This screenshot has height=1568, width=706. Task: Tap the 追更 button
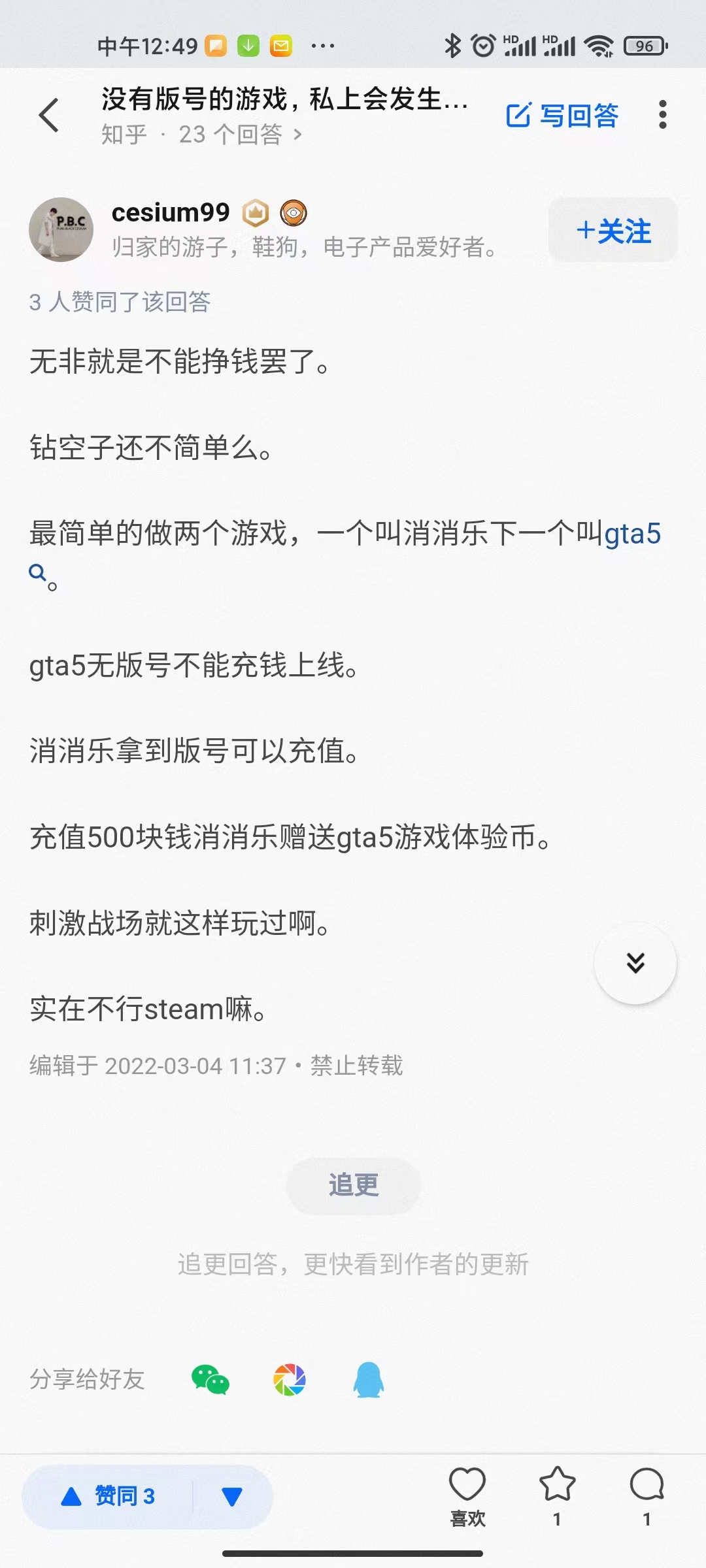pos(353,1185)
